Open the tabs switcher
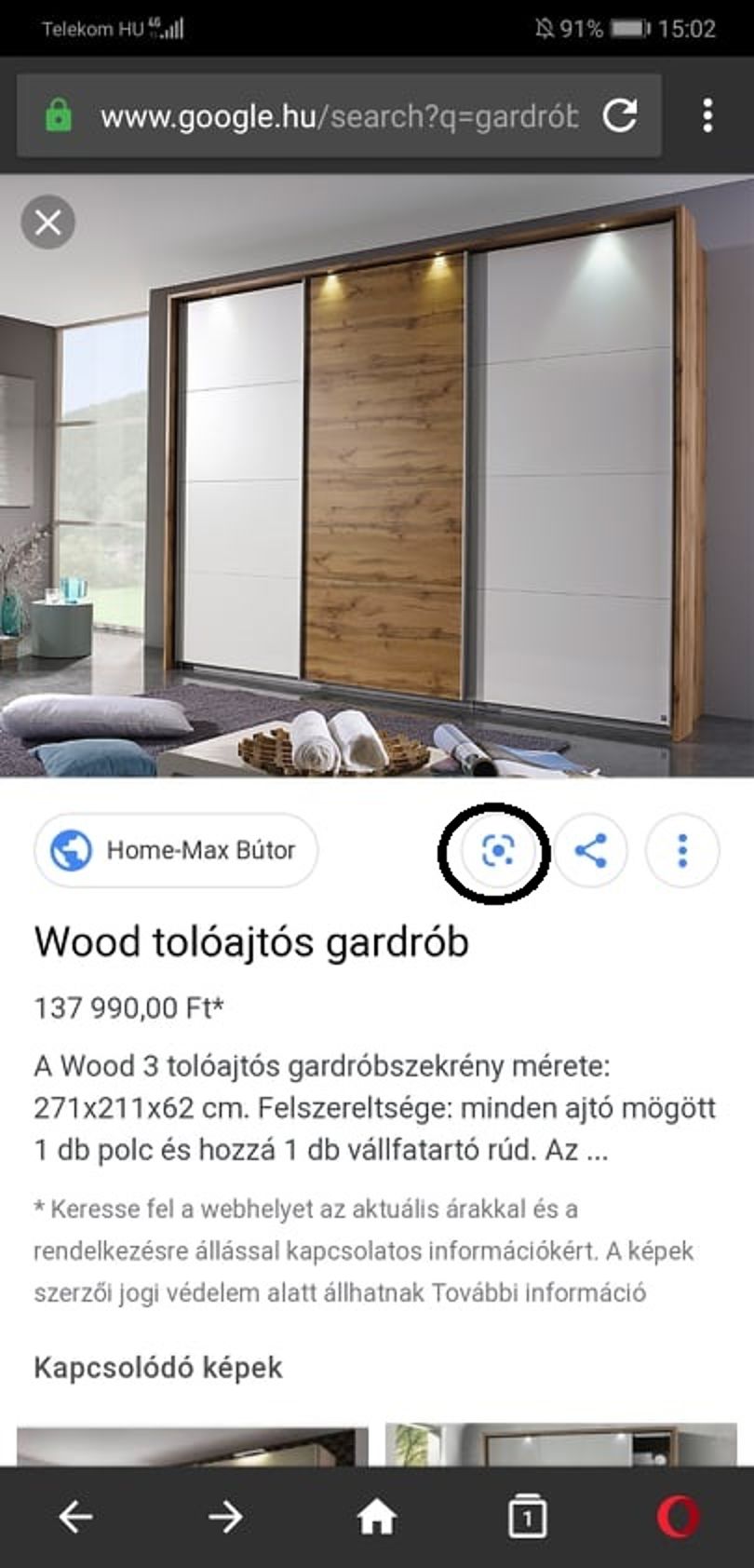 528,1518
